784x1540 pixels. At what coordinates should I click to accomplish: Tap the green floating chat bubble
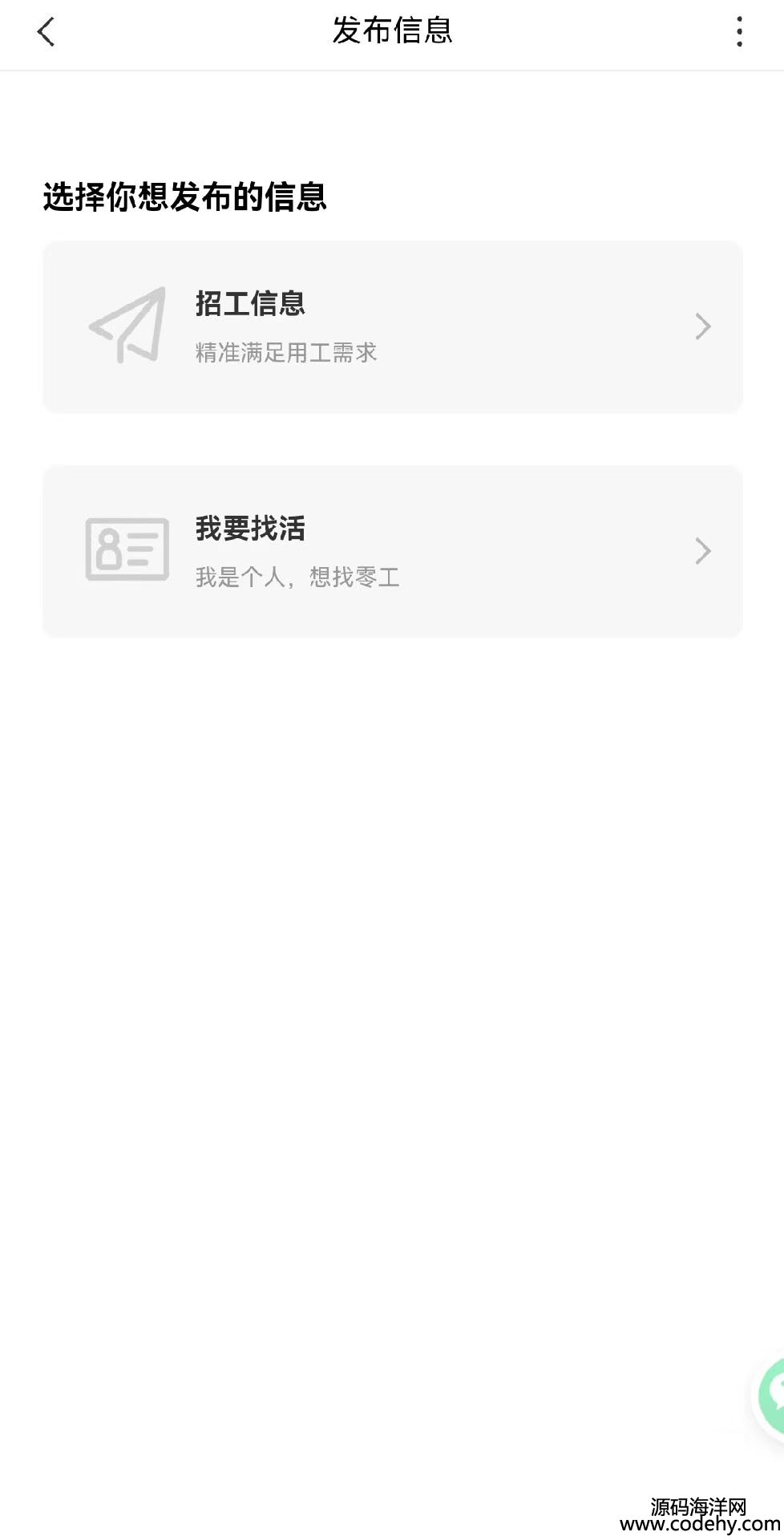pyautogui.click(x=770, y=1396)
